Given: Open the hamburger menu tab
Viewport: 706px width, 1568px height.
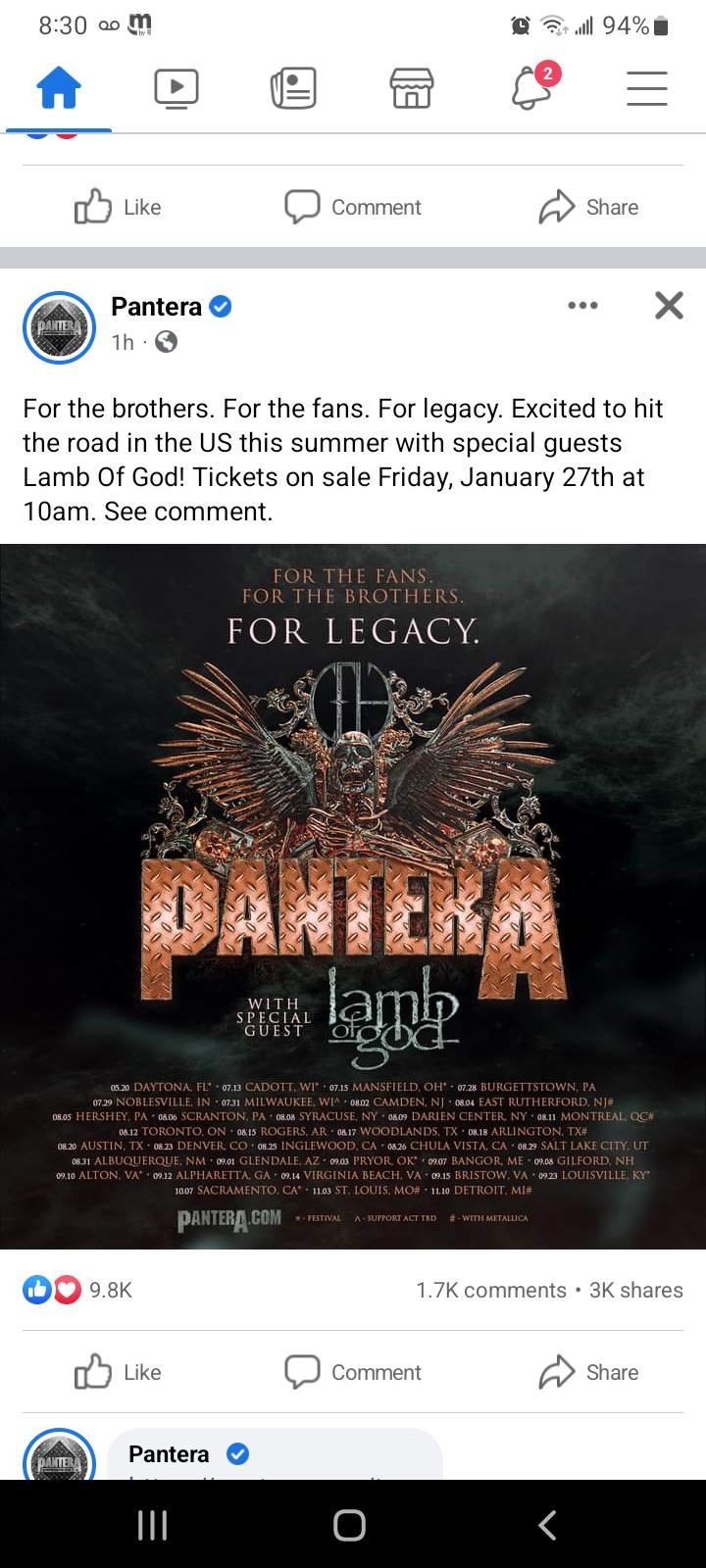Looking at the screenshot, I should (647, 88).
